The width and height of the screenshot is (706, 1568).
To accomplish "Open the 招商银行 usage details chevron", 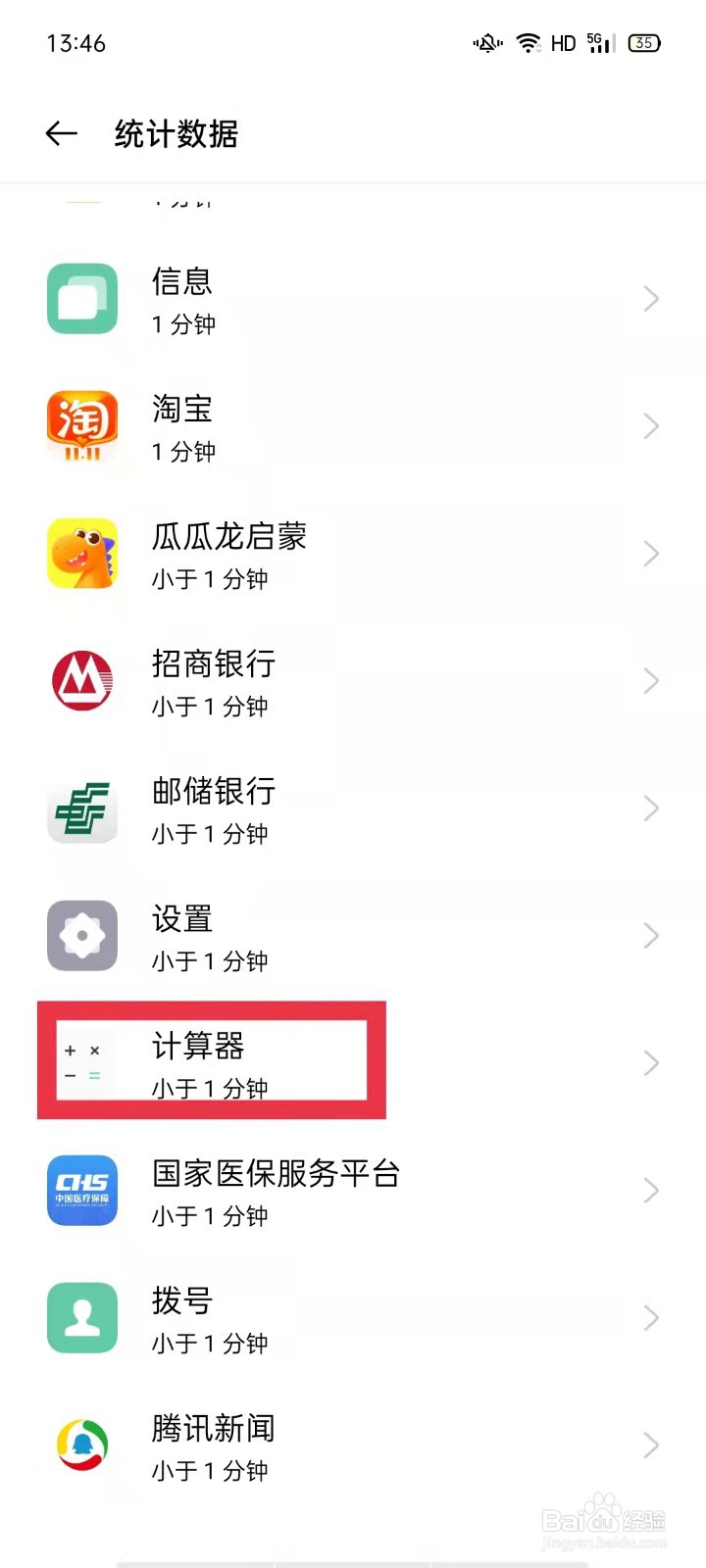I will [x=651, y=681].
